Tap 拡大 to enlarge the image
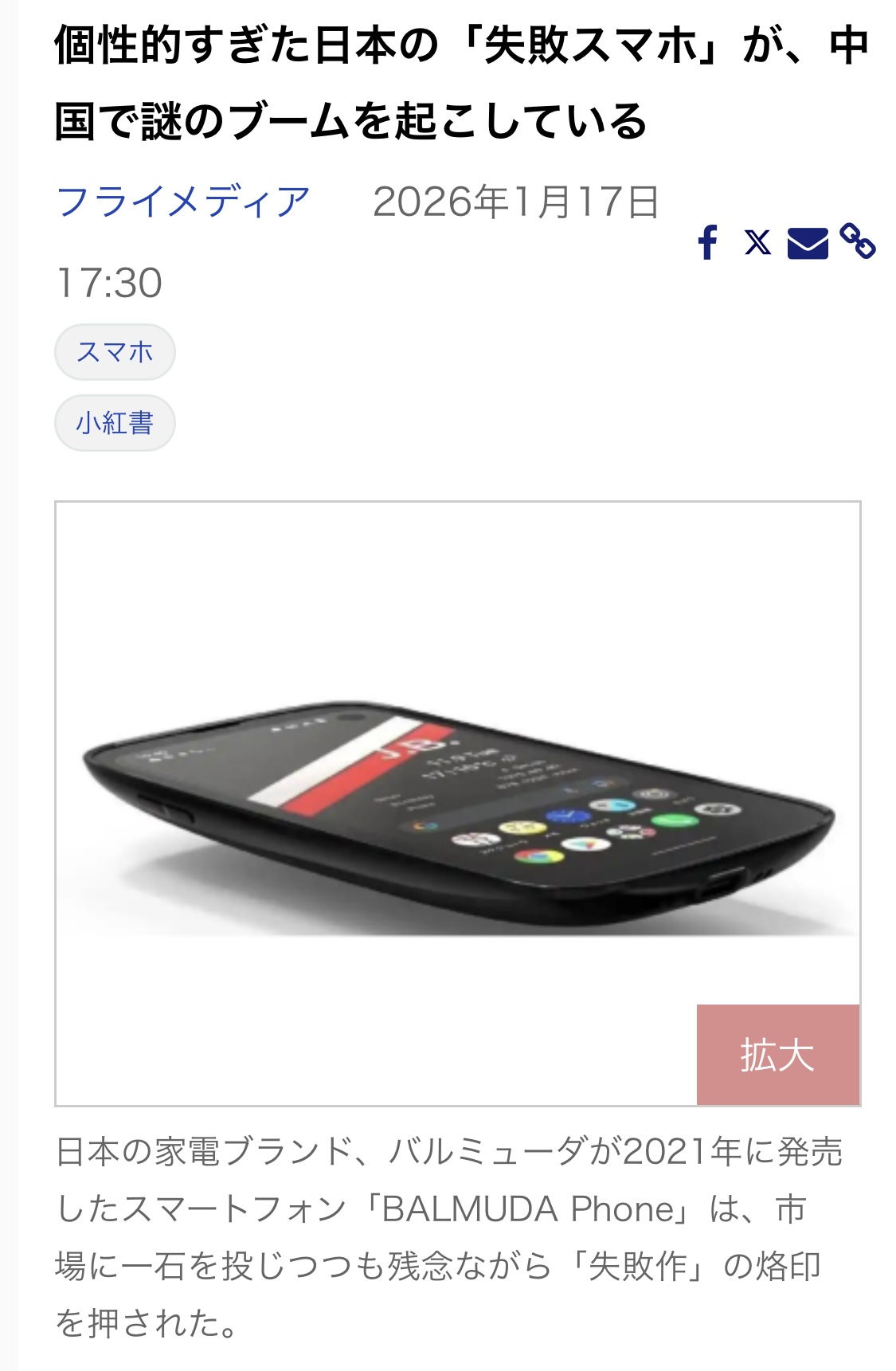The width and height of the screenshot is (896, 1371). point(777,1055)
